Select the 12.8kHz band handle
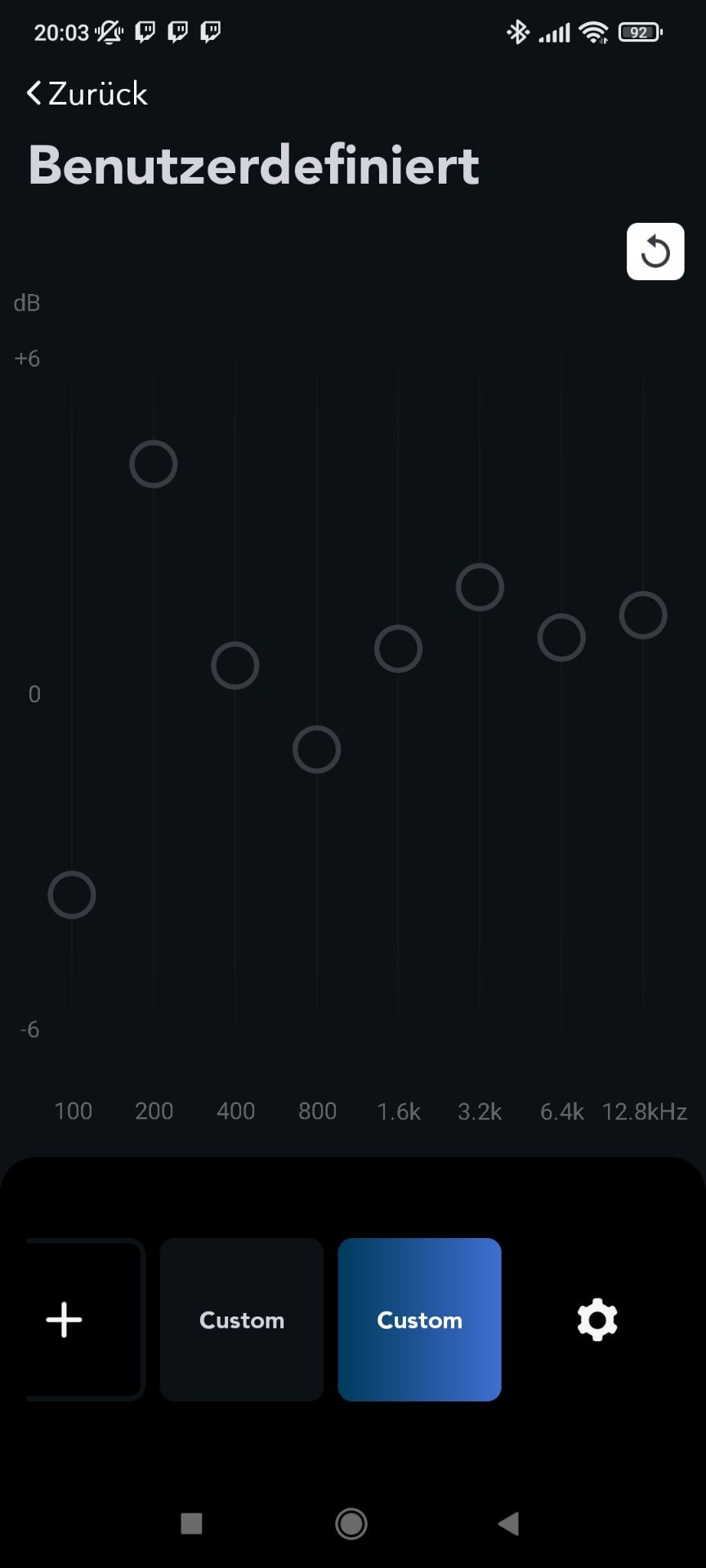Screen dimensions: 706x1568 pyautogui.click(x=643, y=615)
